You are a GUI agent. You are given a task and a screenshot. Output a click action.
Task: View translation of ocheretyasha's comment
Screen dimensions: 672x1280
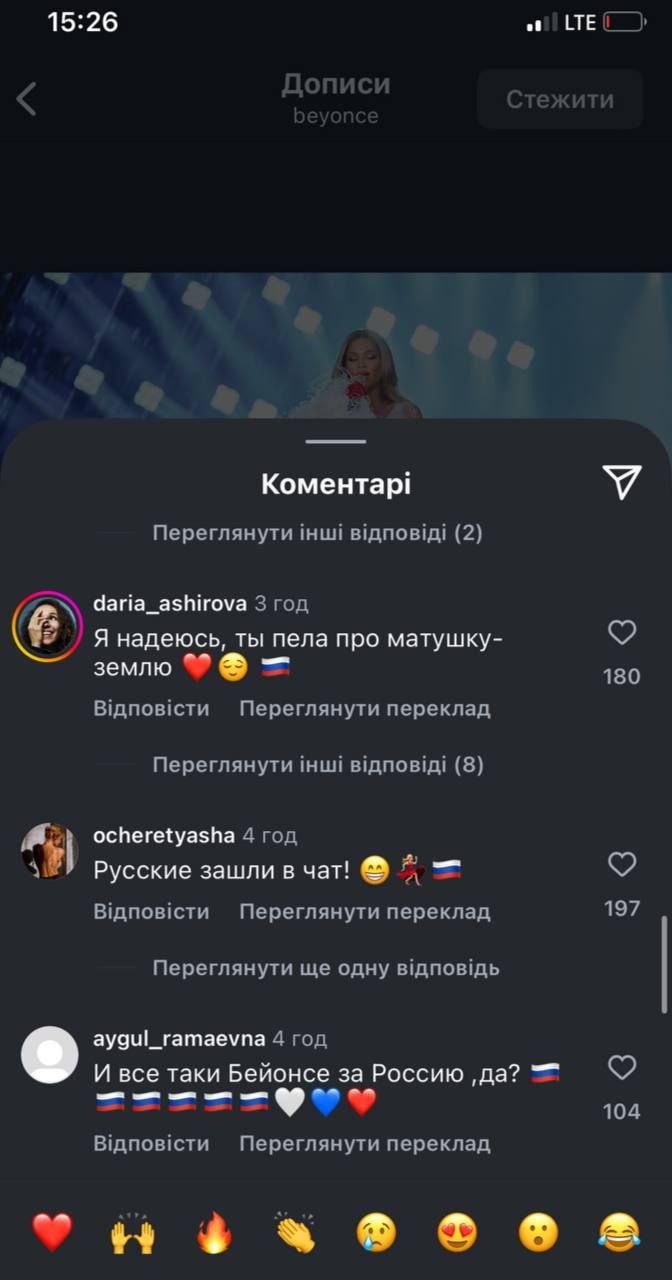click(x=364, y=912)
